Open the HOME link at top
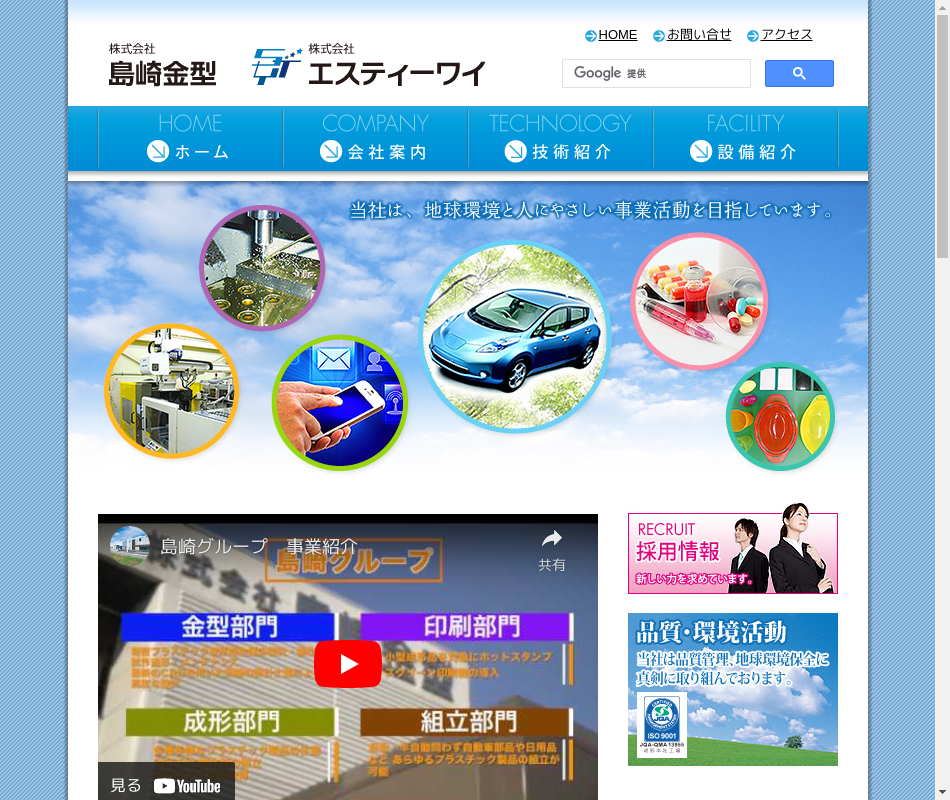Image resolution: width=950 pixels, height=800 pixels. click(617, 35)
